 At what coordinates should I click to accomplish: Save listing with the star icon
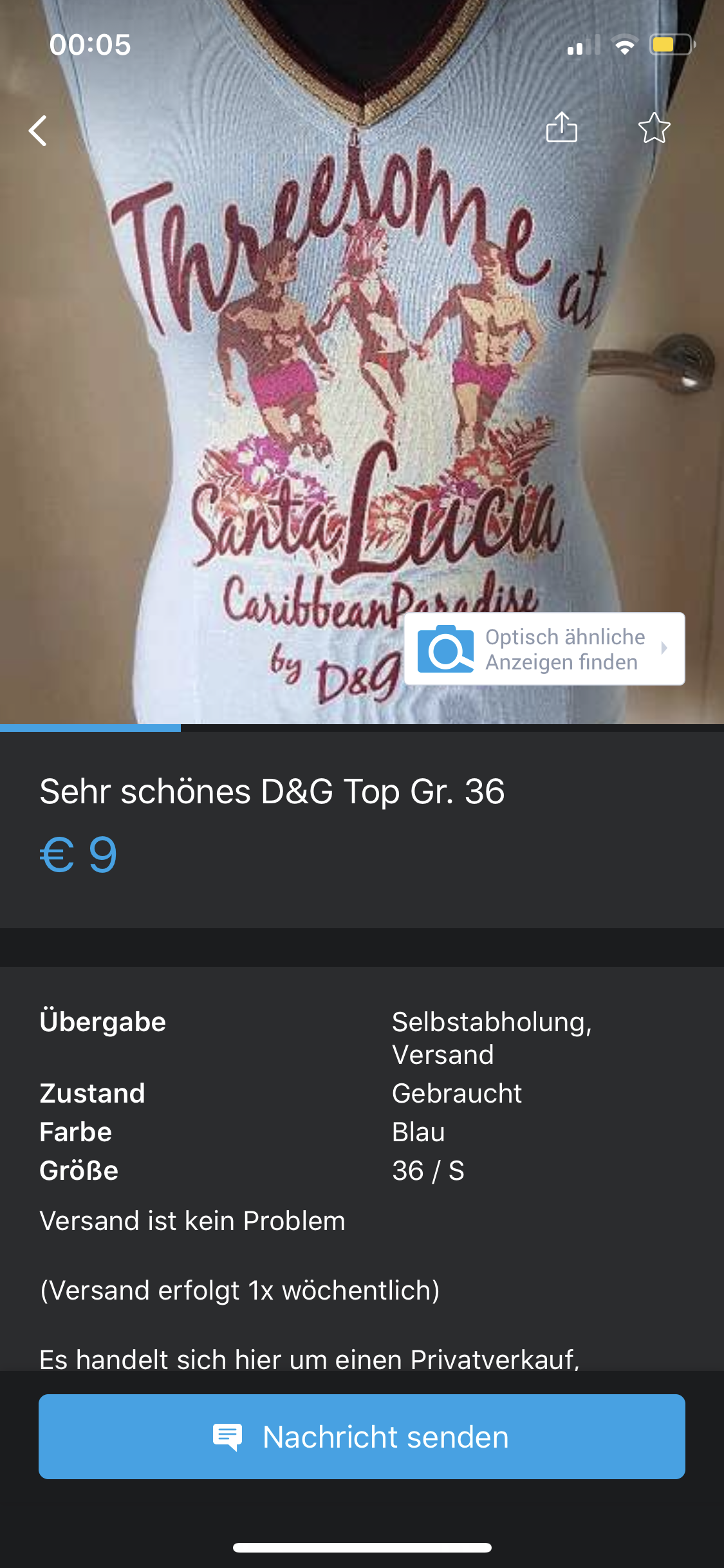(654, 128)
